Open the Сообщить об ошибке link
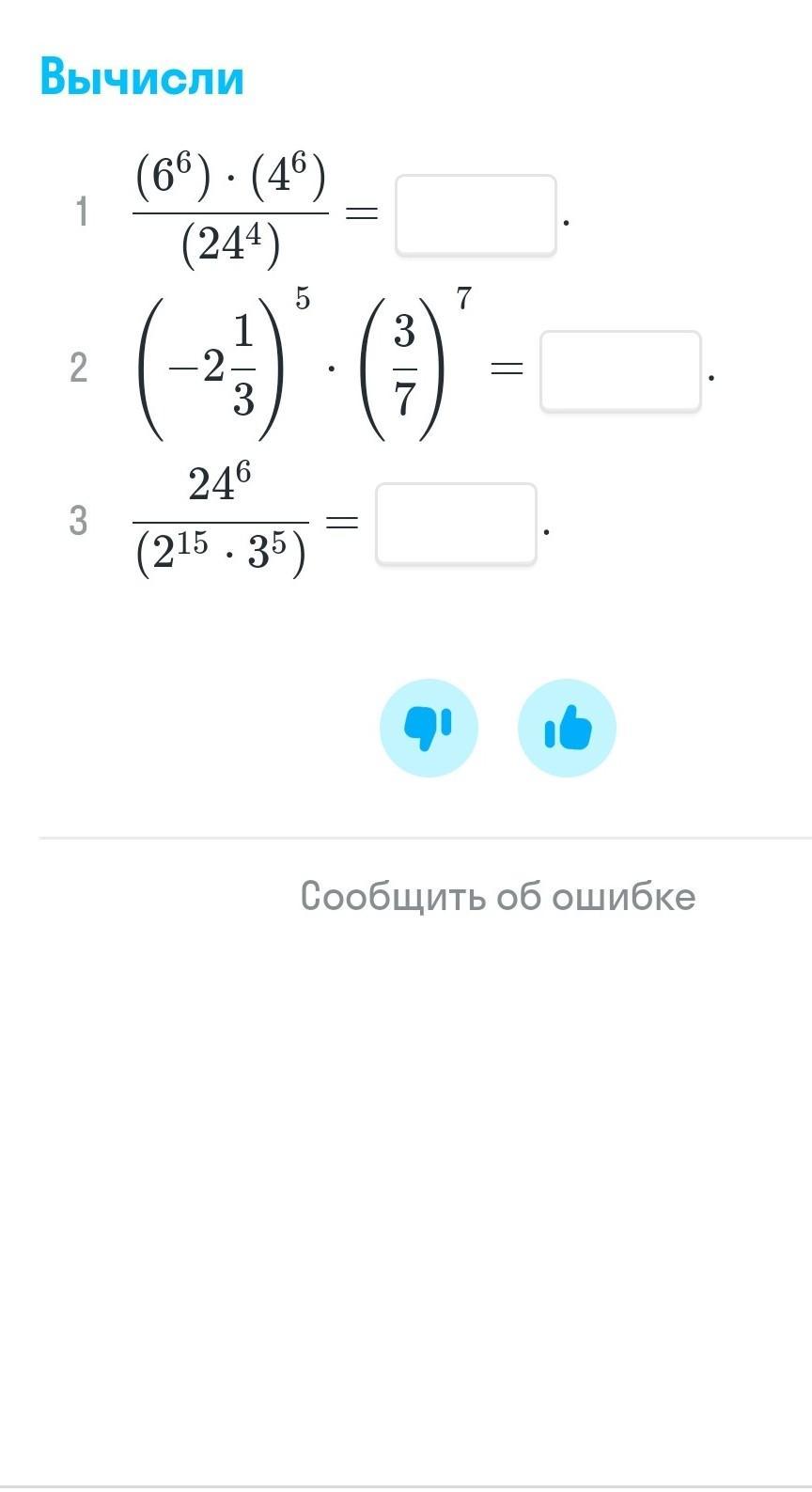Viewport: 812px width, 1492px height. point(498,896)
